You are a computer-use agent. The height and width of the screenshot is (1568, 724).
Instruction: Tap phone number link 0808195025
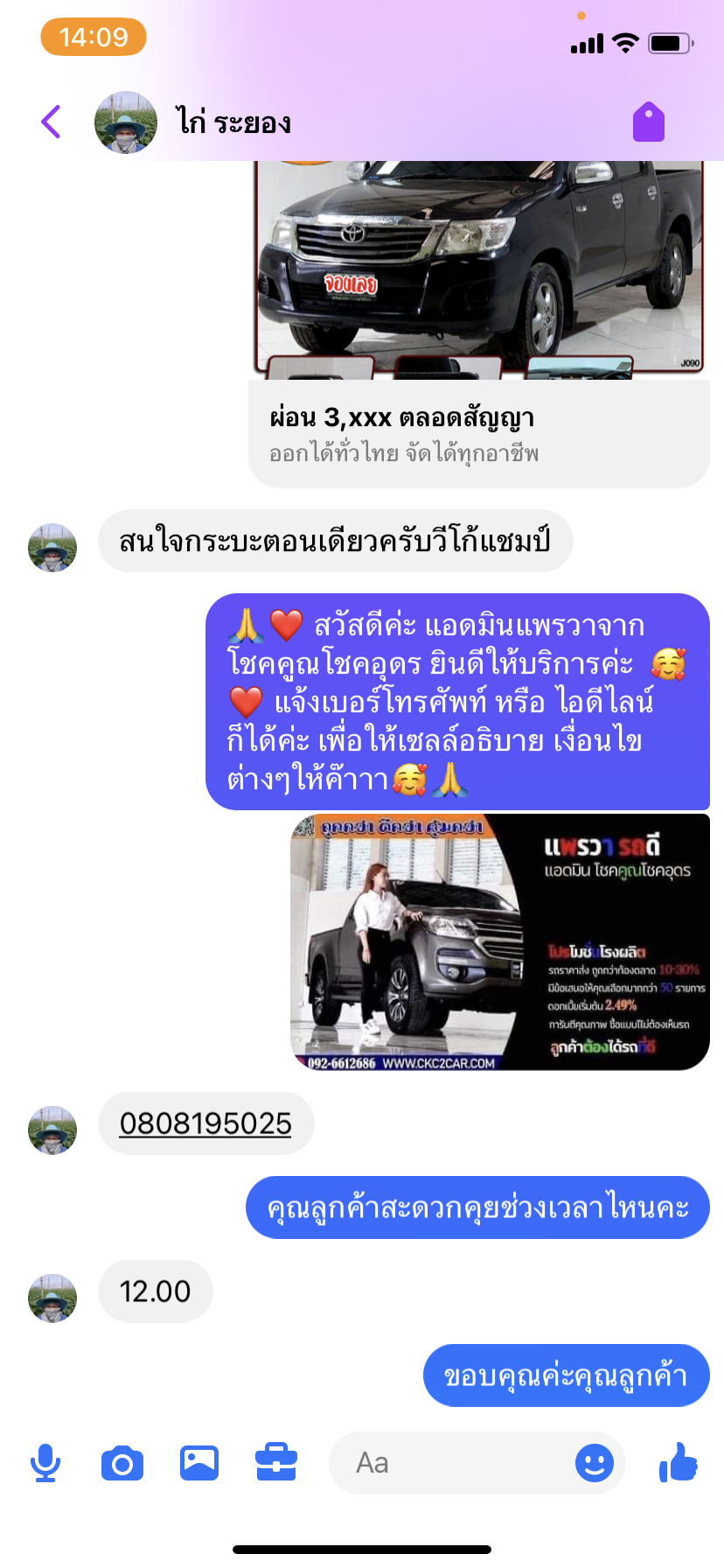point(205,1123)
